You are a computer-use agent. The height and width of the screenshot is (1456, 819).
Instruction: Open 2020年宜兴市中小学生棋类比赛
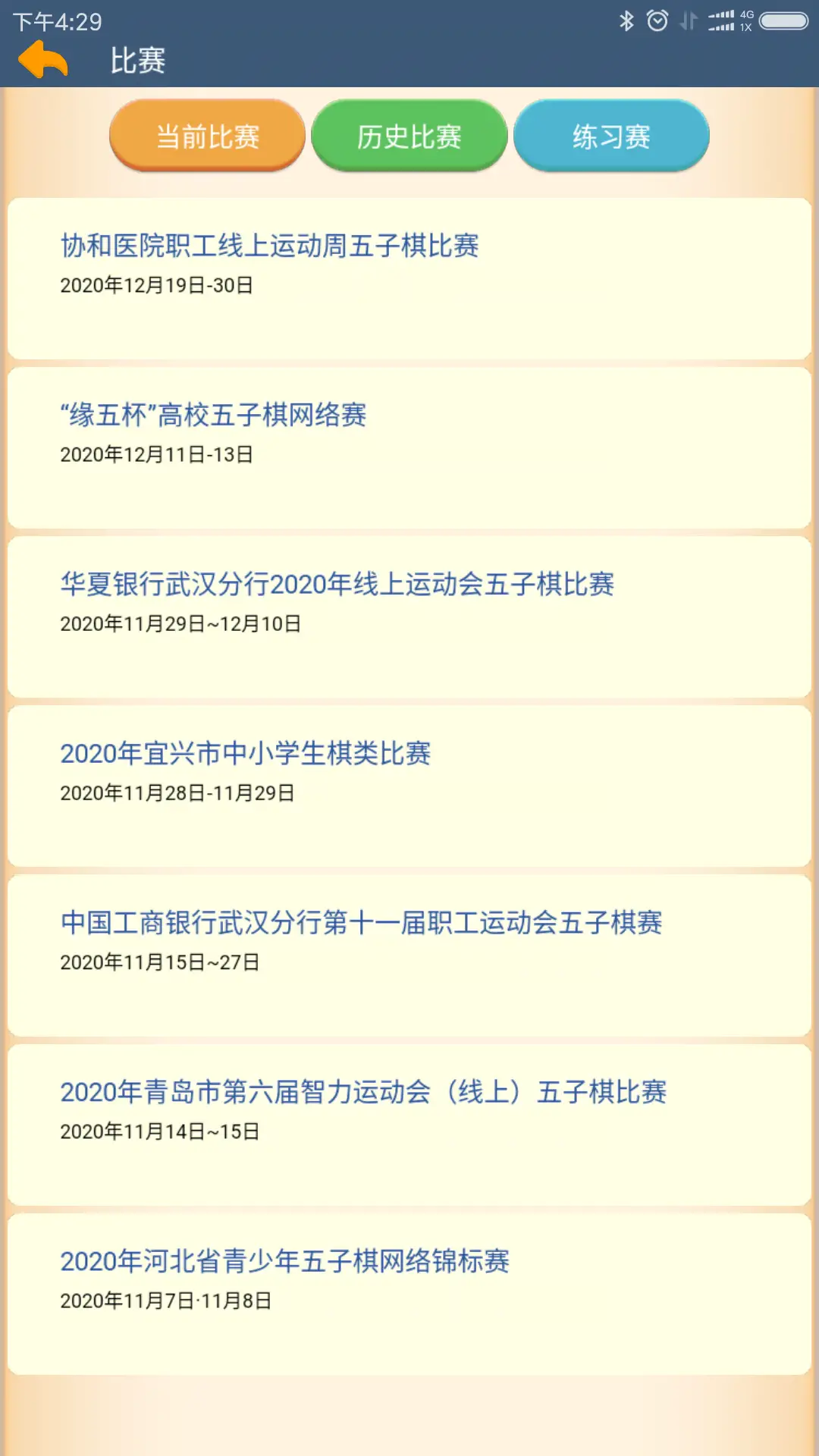tap(409, 786)
